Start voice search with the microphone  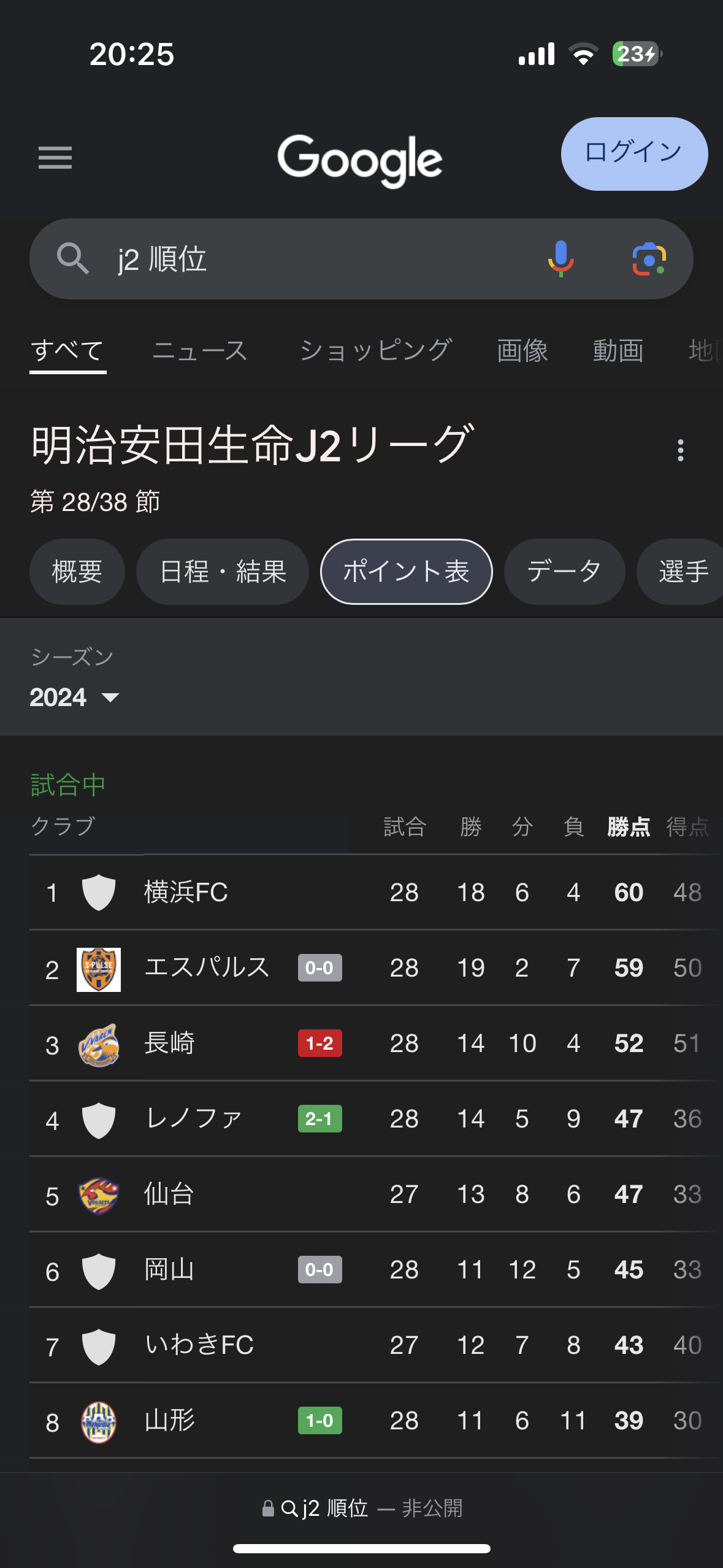point(560,259)
